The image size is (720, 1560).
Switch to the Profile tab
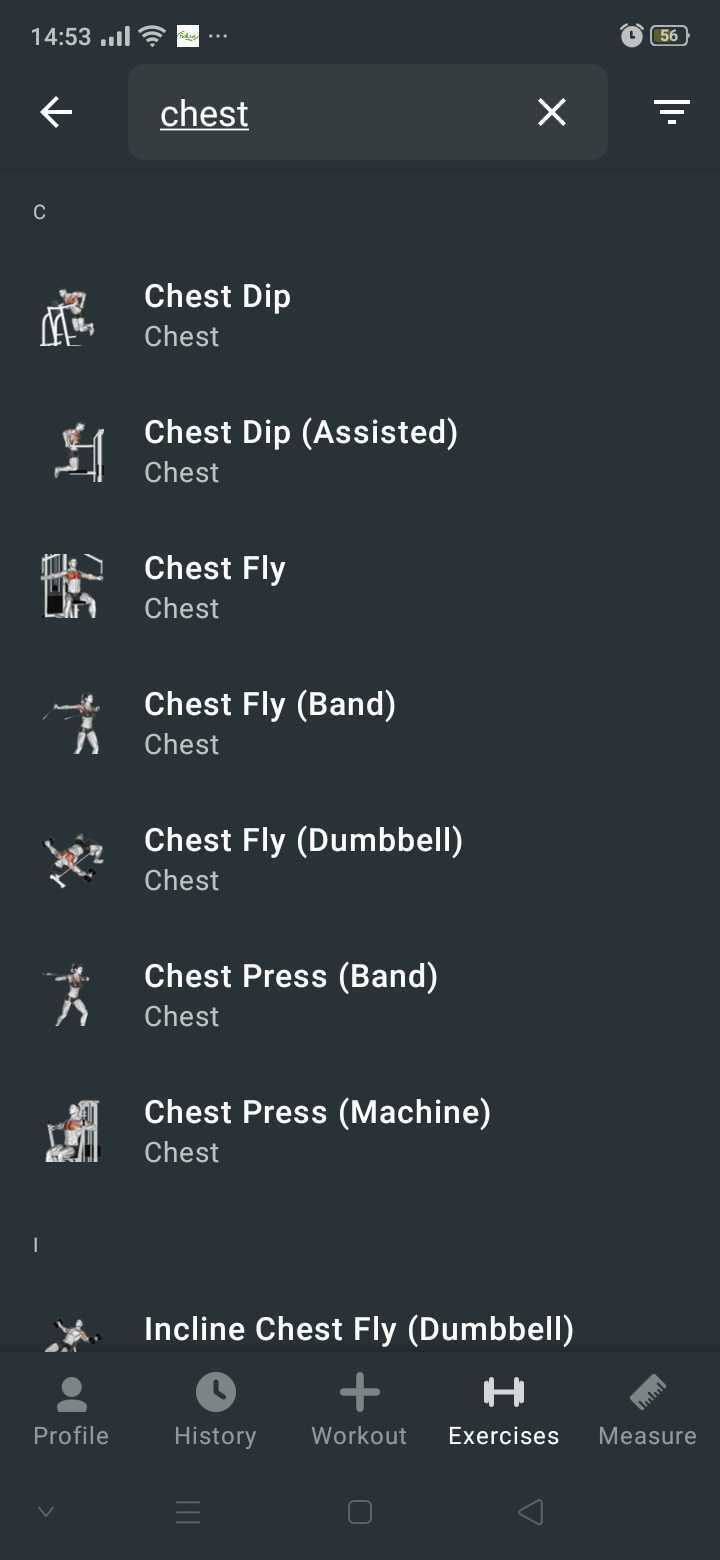pyautogui.click(x=71, y=1411)
